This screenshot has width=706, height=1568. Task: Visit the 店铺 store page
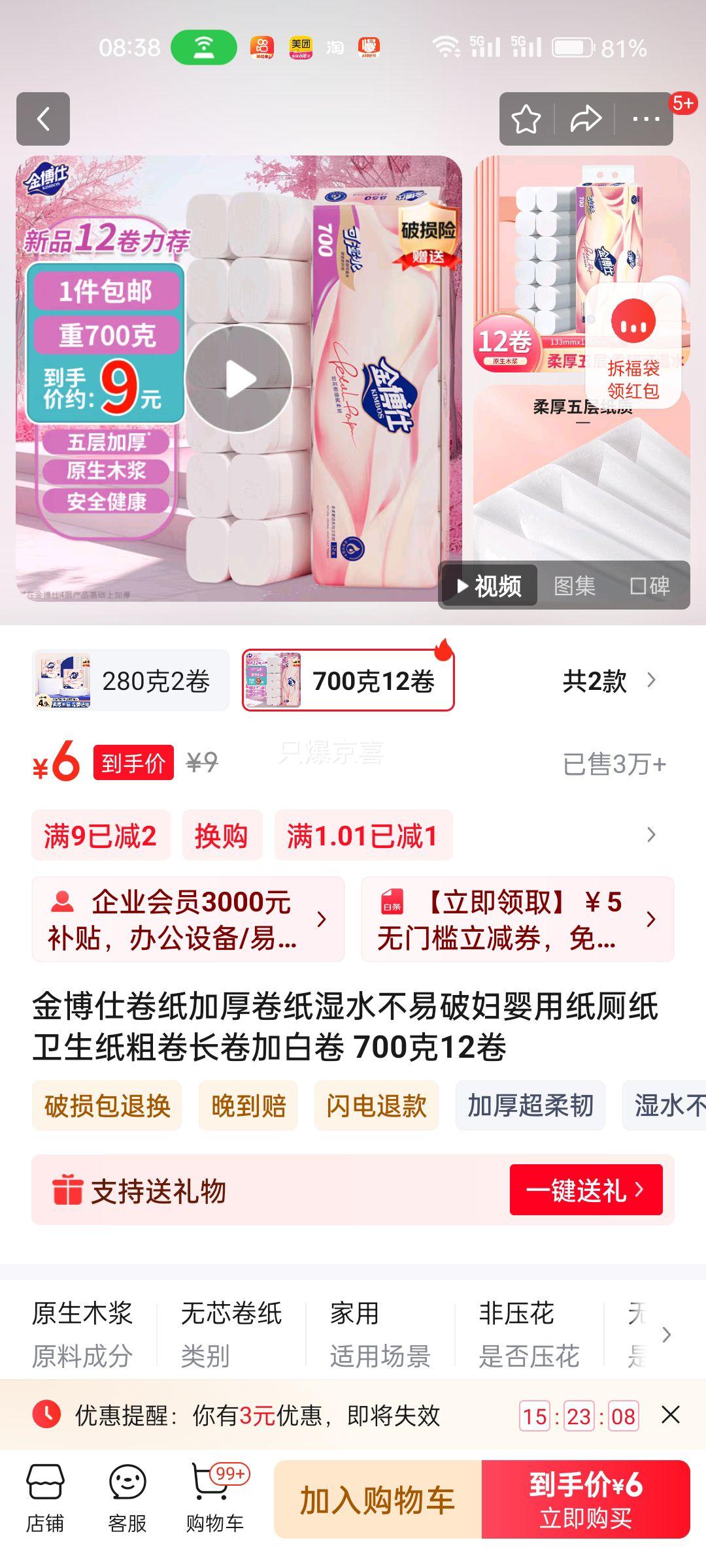point(45,1499)
